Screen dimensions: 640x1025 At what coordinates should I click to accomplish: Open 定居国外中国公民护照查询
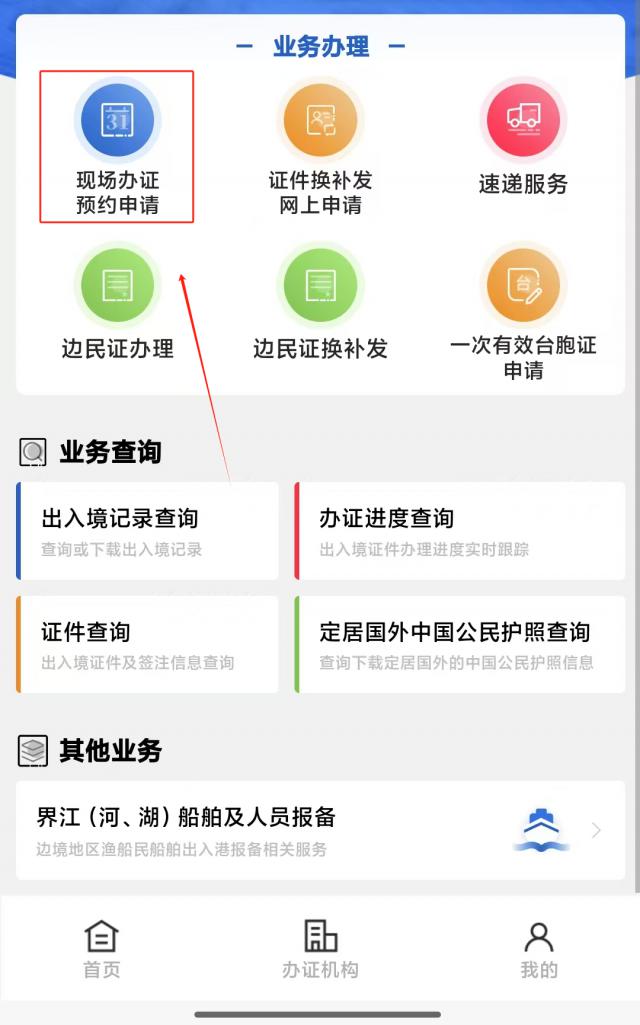pos(460,644)
